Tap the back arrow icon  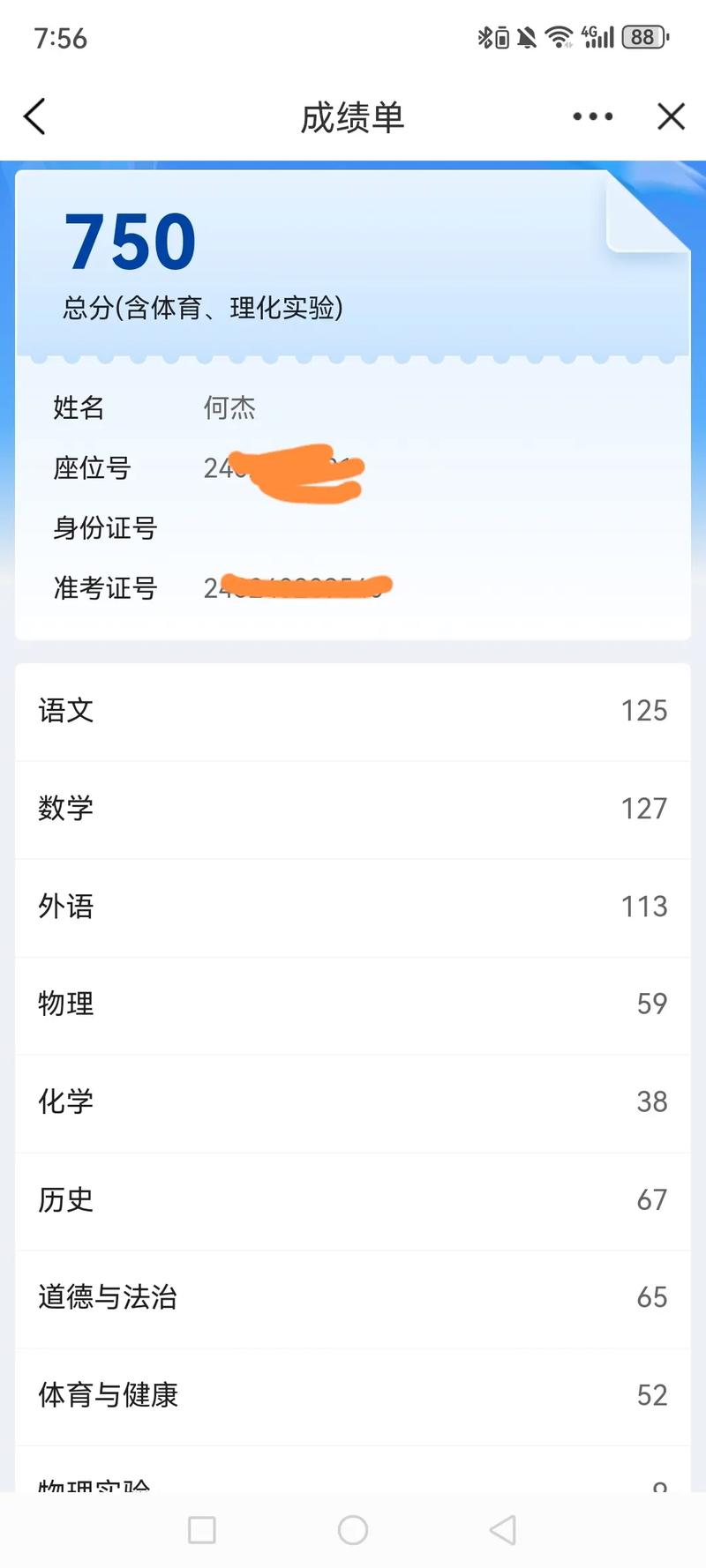pos(34,116)
